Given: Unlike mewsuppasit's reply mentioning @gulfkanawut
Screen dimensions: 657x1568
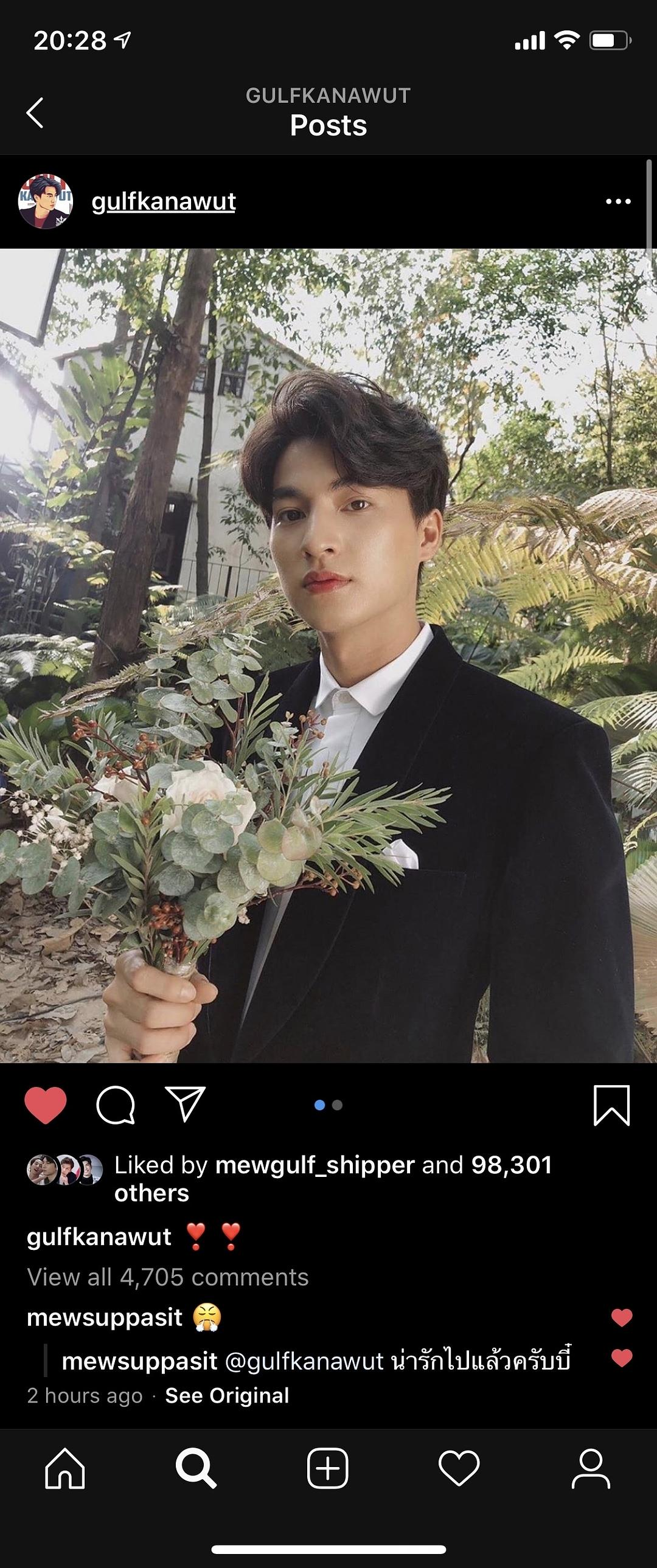Looking at the screenshot, I should pos(621,1358).
